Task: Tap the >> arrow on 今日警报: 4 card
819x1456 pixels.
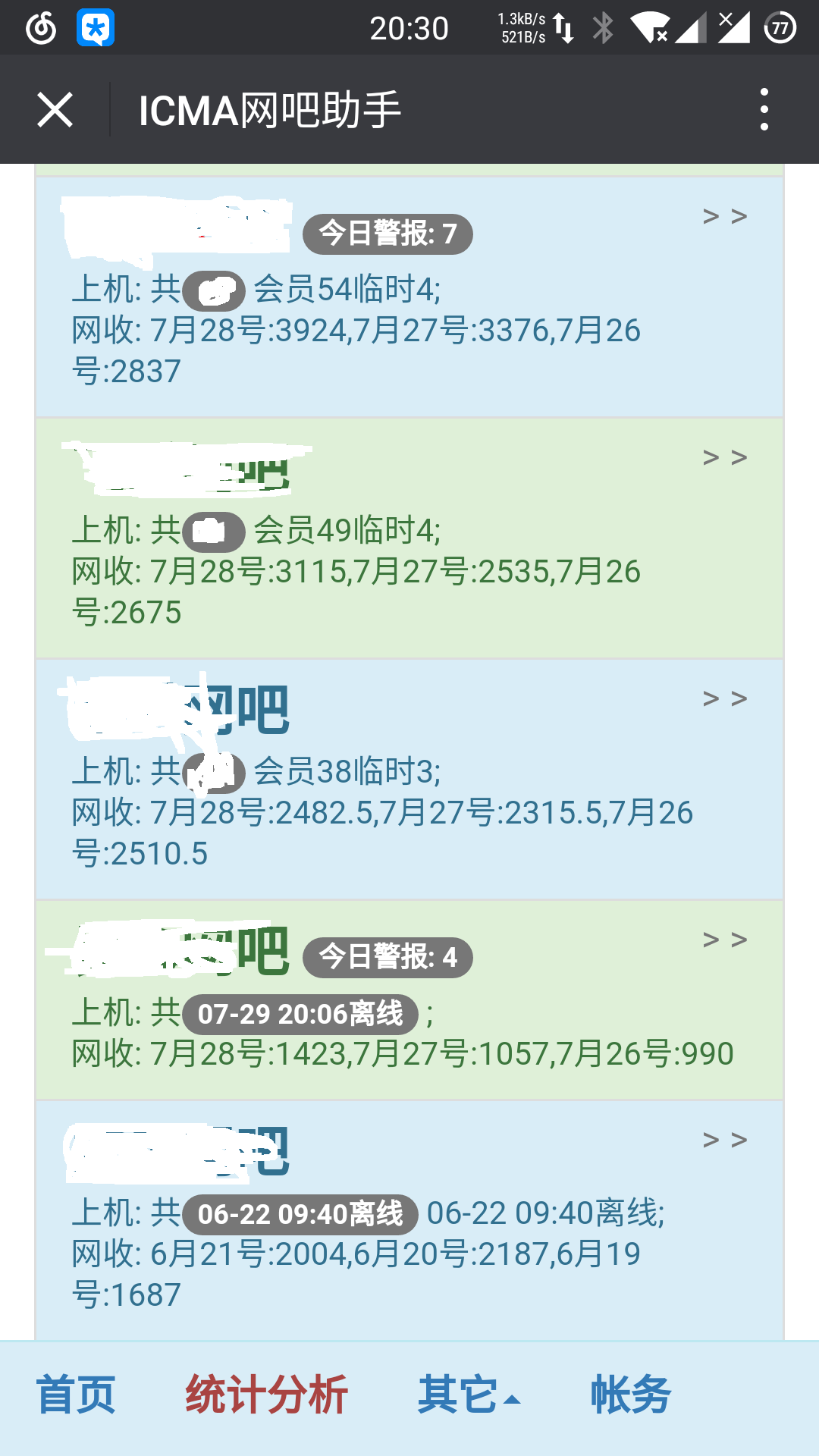Action: click(725, 940)
